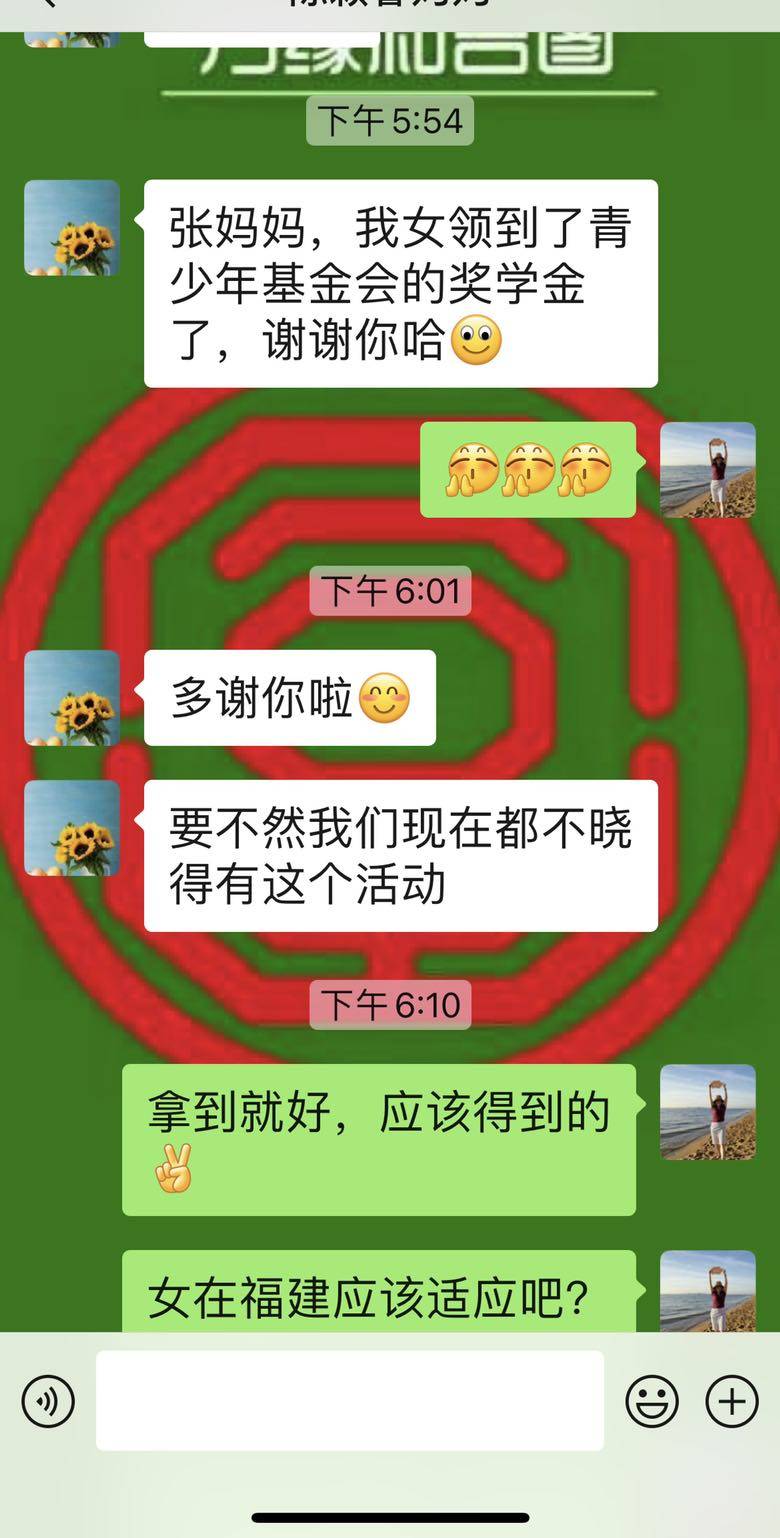Open sunflower avatar beside the scholarship message
Screen dimensions: 780x1538
tap(72, 228)
